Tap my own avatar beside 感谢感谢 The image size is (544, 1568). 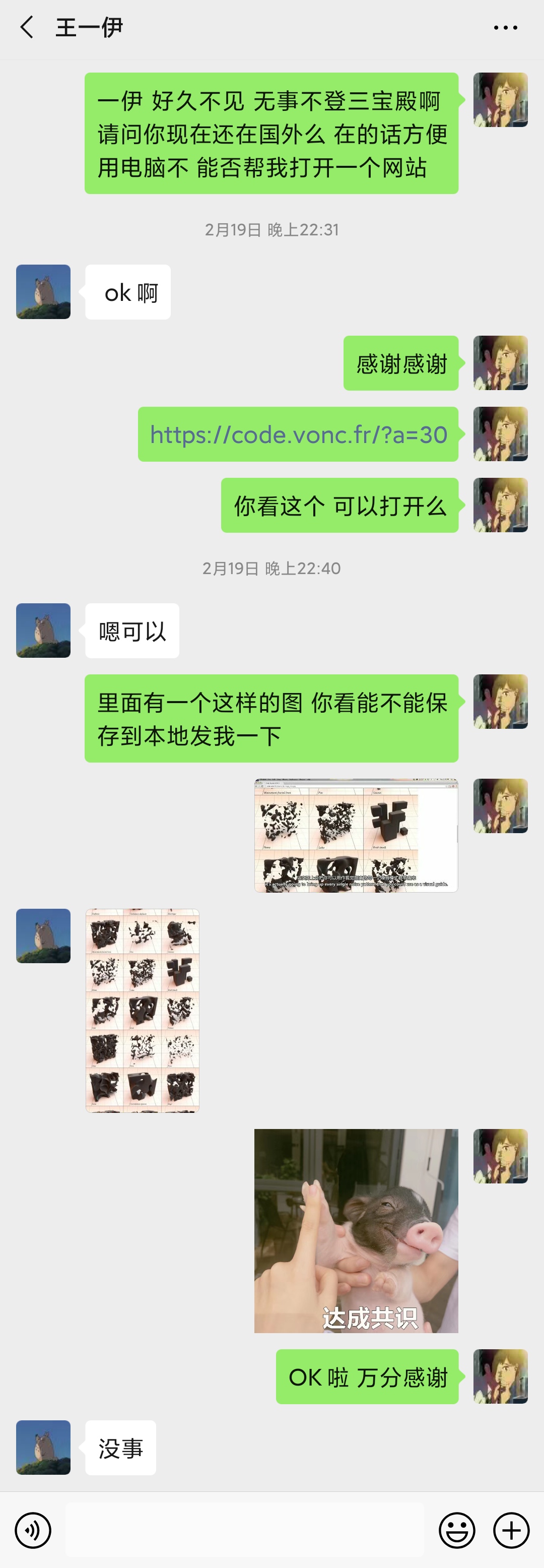tap(501, 363)
